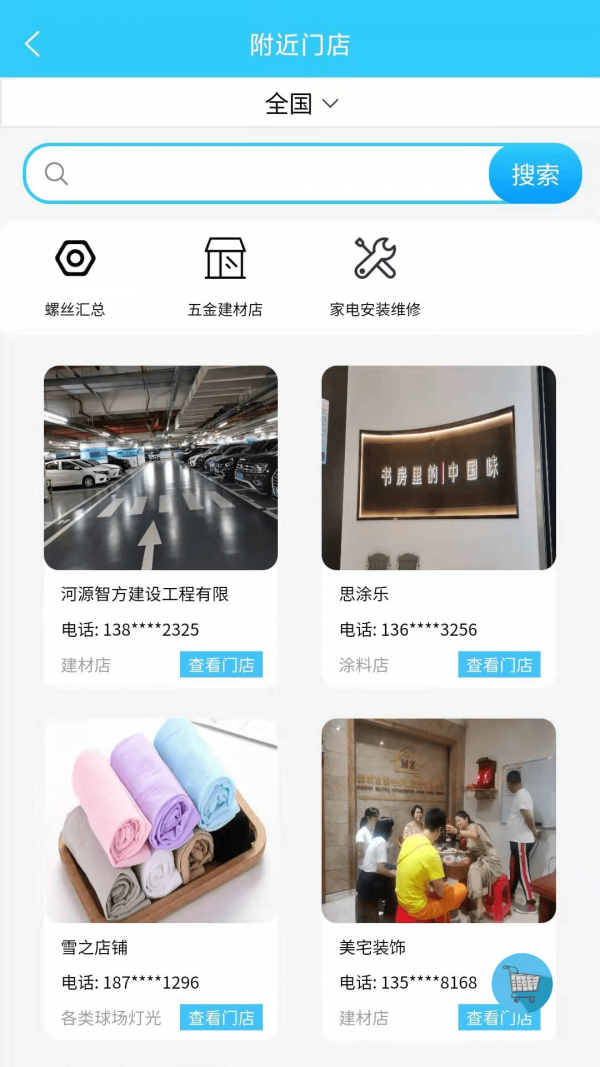The height and width of the screenshot is (1067, 600).
Task: Focus the store search field
Action: click(270, 174)
